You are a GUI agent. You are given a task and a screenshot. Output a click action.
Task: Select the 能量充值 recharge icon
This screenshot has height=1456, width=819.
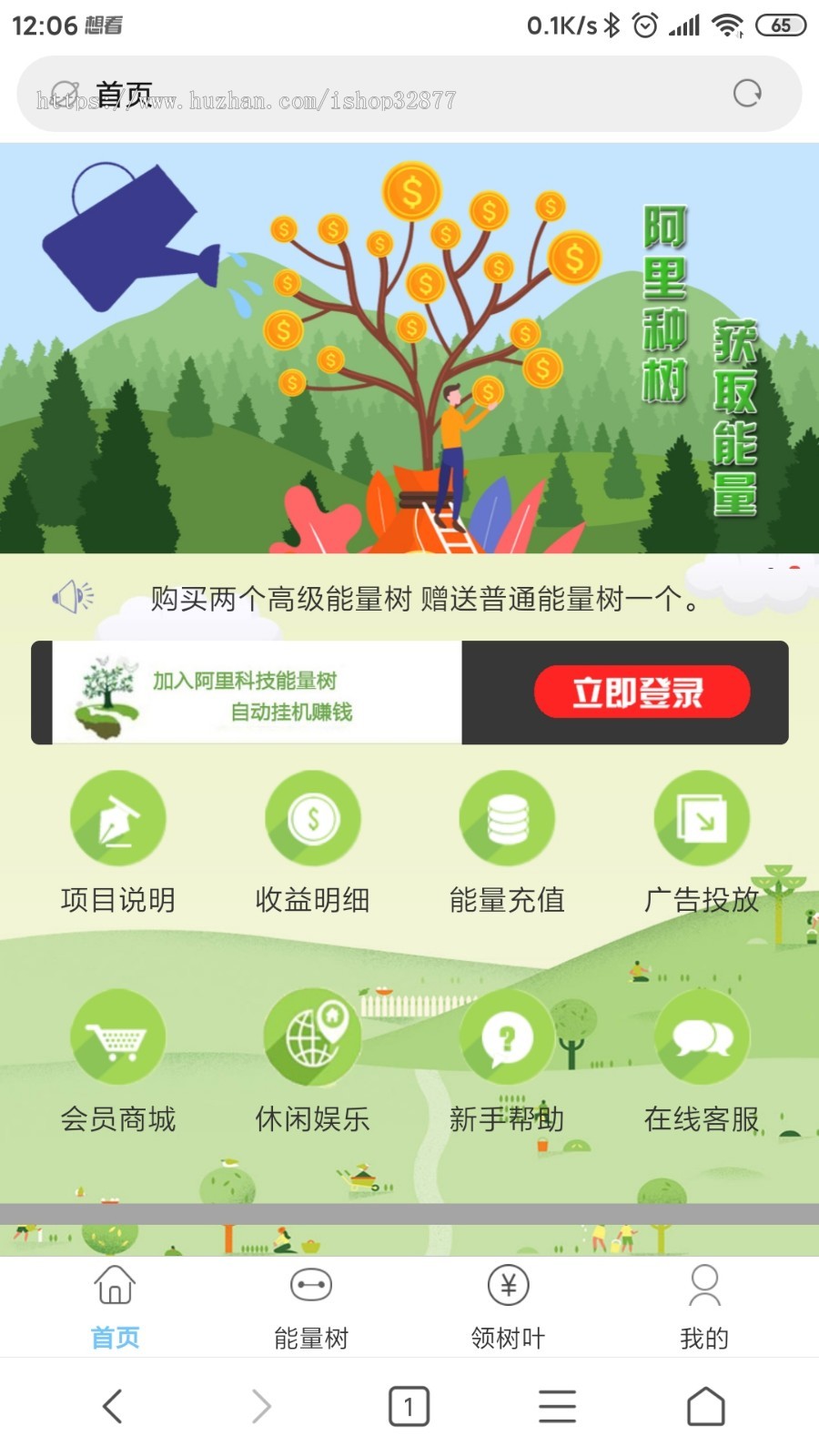point(507,817)
